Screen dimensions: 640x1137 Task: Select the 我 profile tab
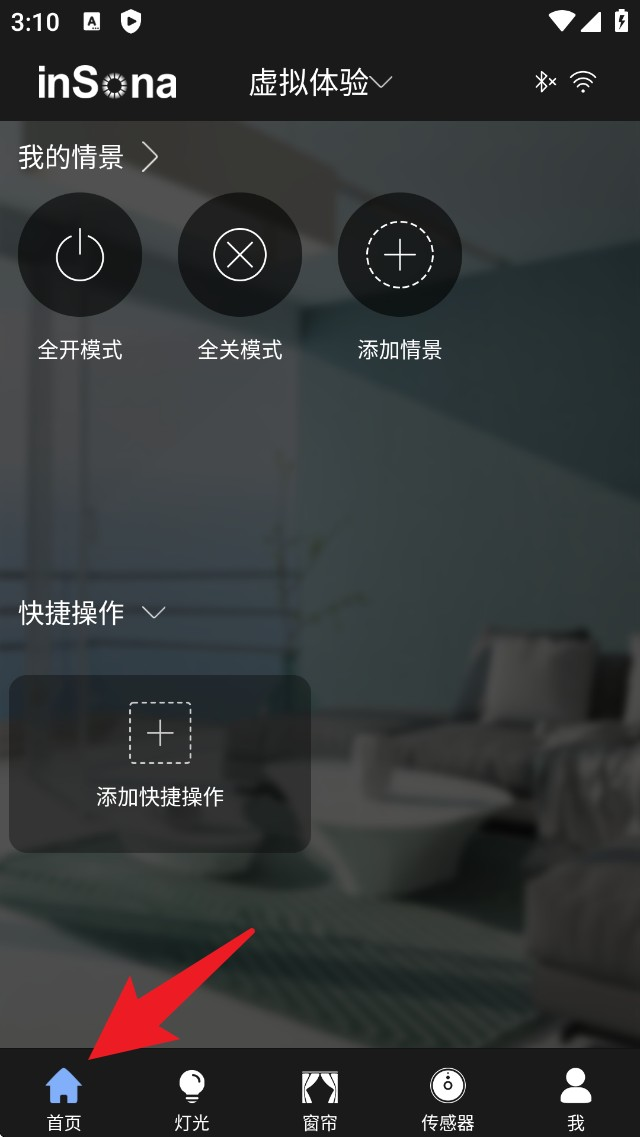point(576,1098)
